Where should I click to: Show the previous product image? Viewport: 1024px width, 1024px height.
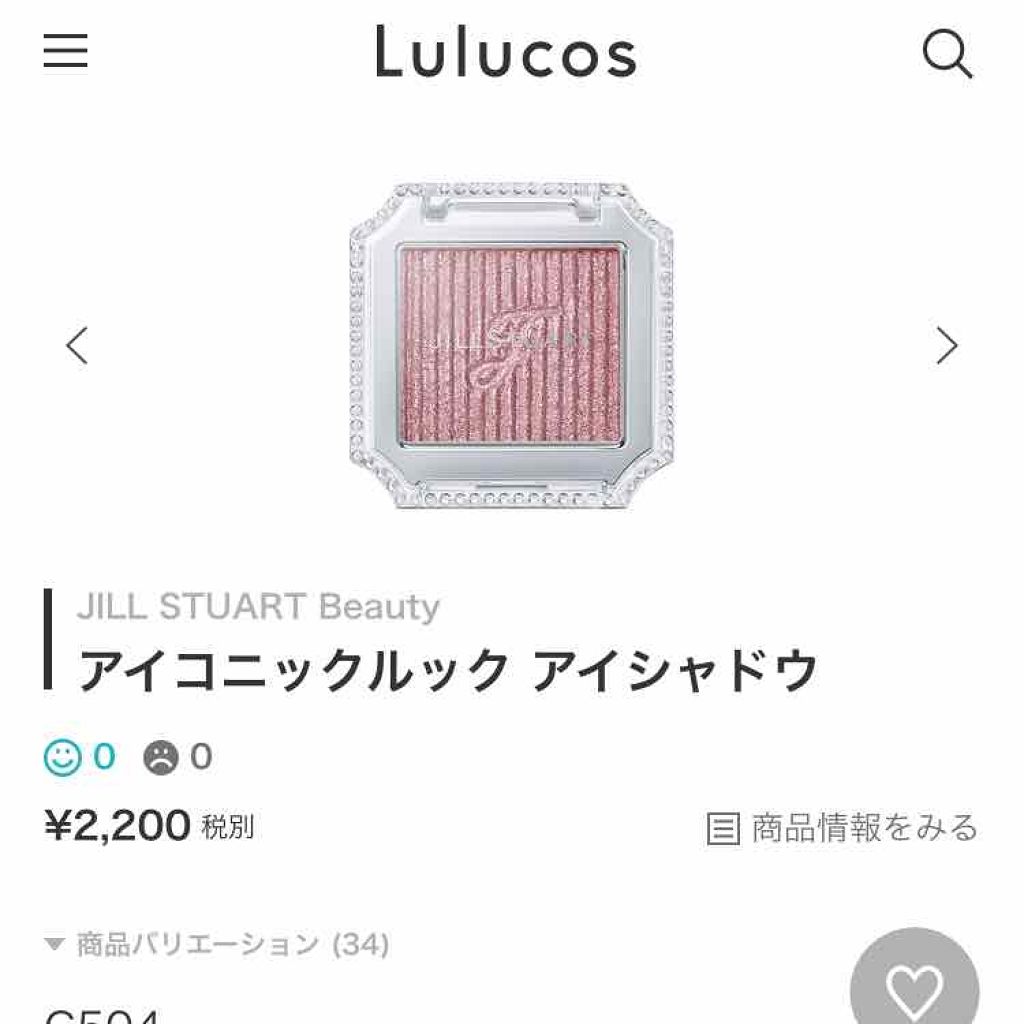(x=77, y=345)
